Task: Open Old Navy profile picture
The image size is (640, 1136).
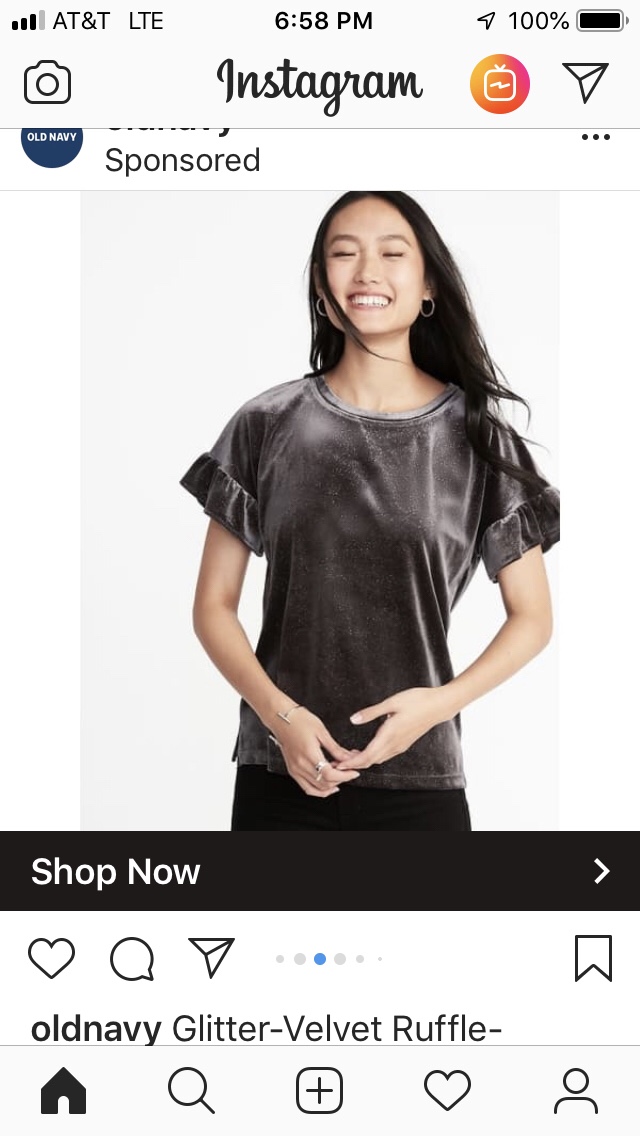Action: [52, 139]
